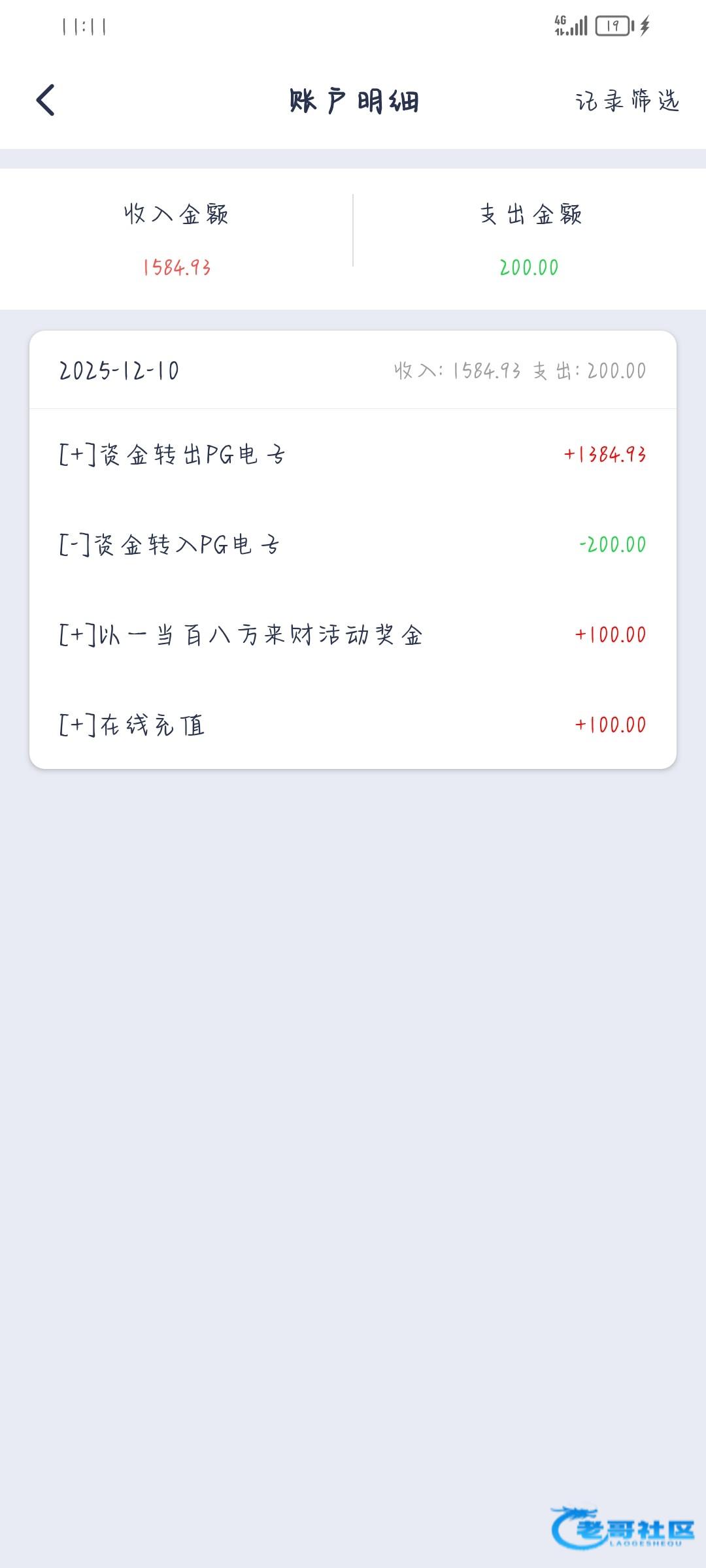The width and height of the screenshot is (706, 1568).
Task: Go back from the account details page
Action: point(46,101)
